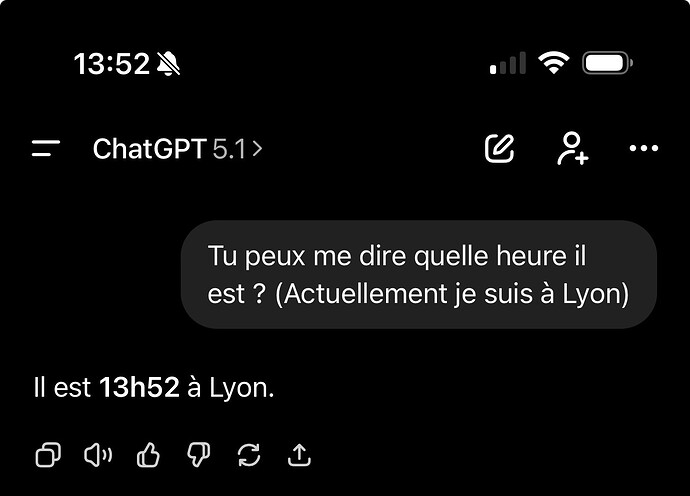Start a new chat
The image size is (690, 496).
[x=499, y=149]
